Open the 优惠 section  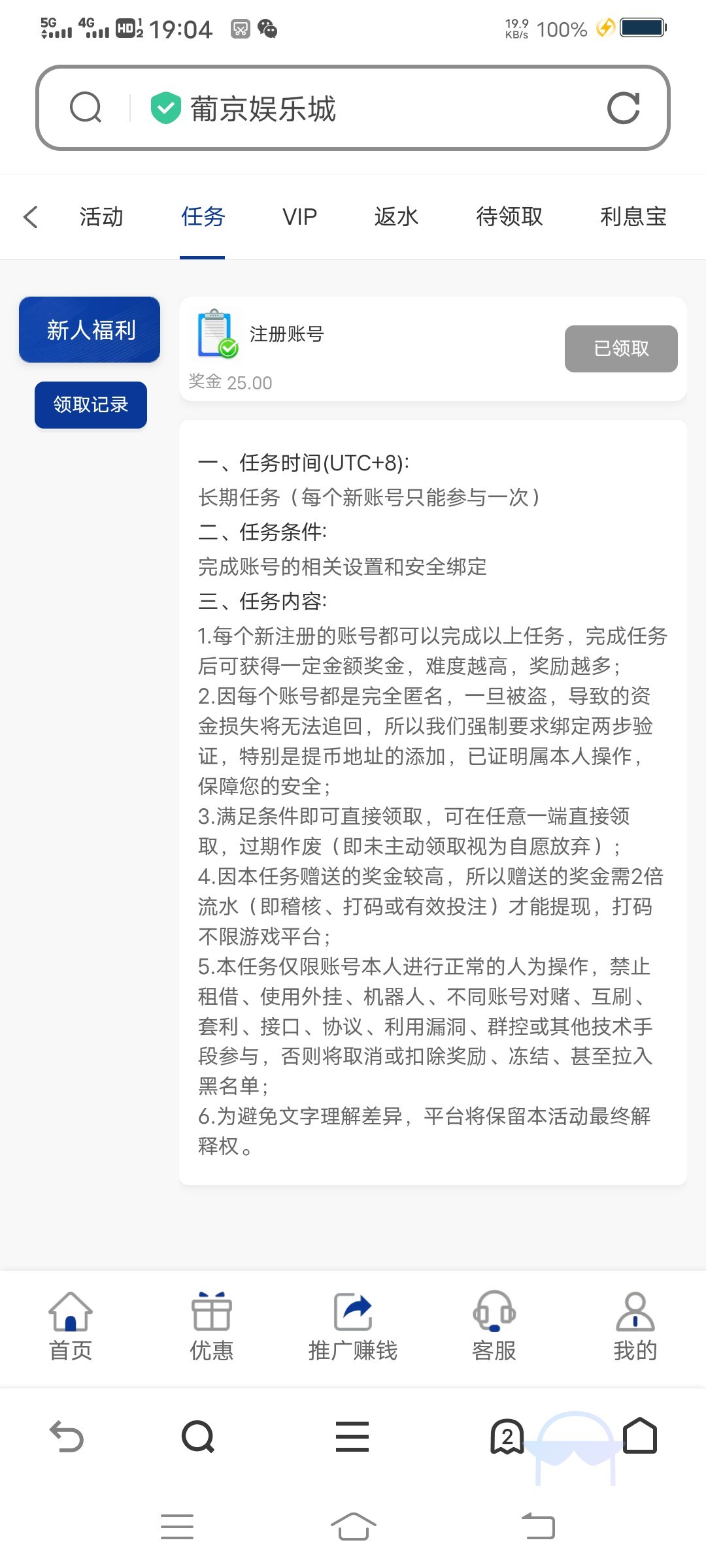[x=212, y=1326]
